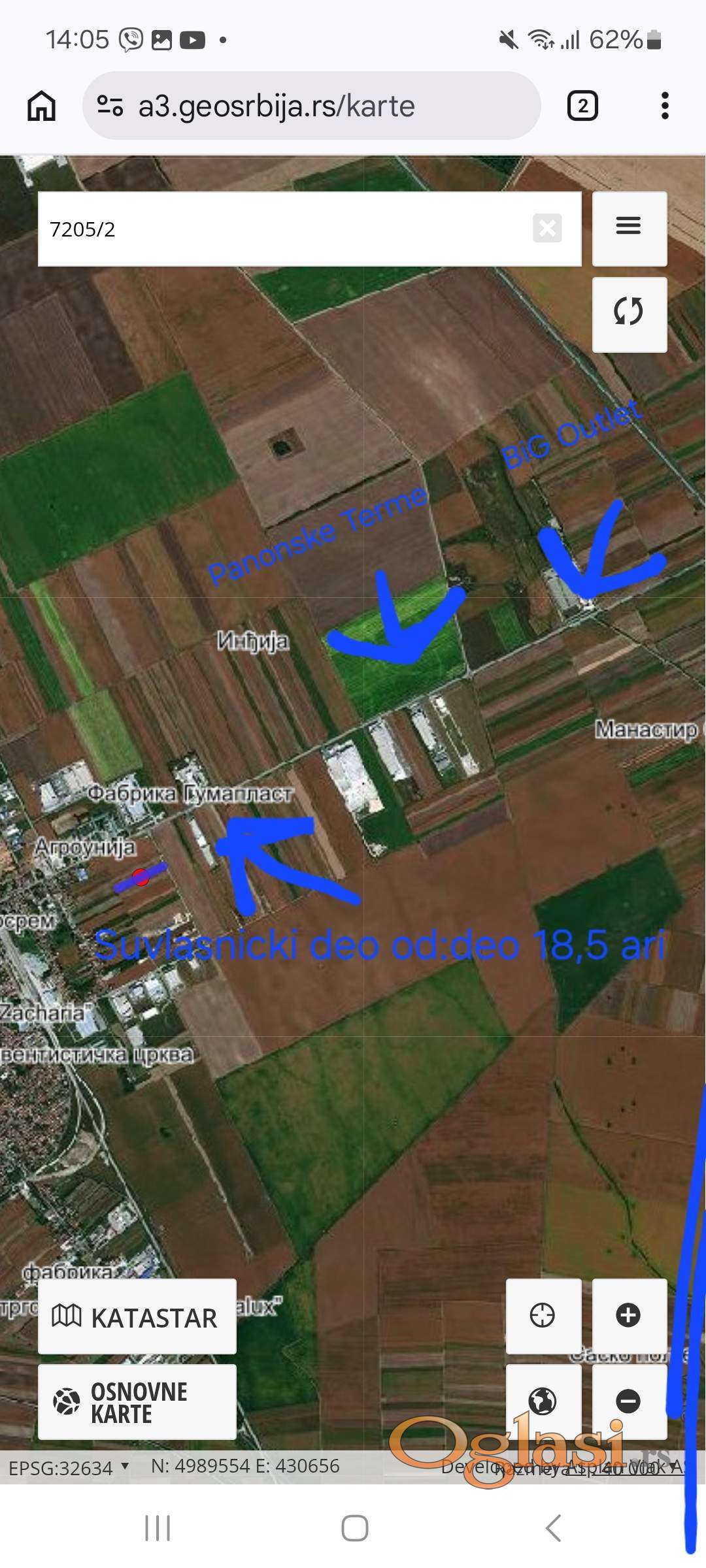Go back with the system back button
The width and height of the screenshot is (706, 1568).
553,1528
